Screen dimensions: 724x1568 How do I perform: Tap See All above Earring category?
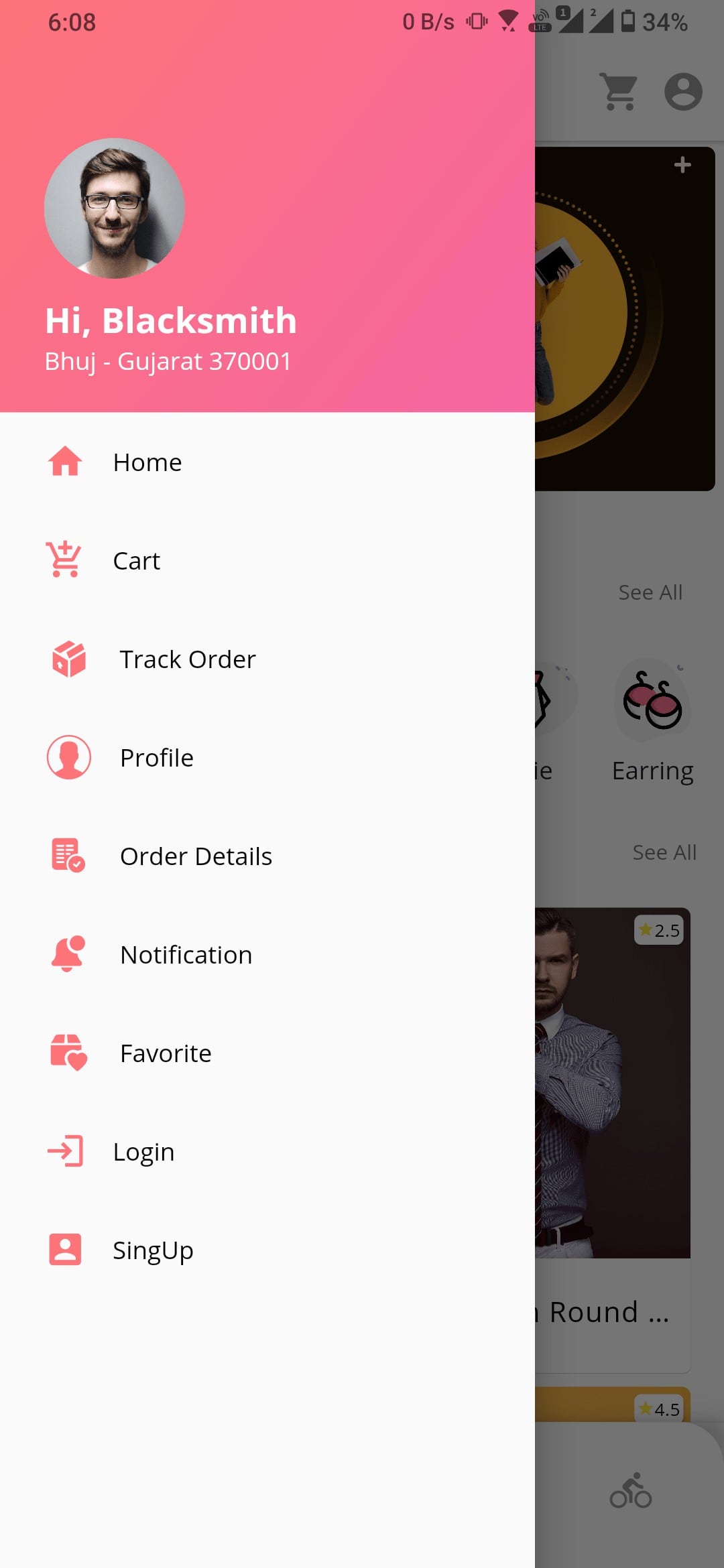tap(650, 592)
